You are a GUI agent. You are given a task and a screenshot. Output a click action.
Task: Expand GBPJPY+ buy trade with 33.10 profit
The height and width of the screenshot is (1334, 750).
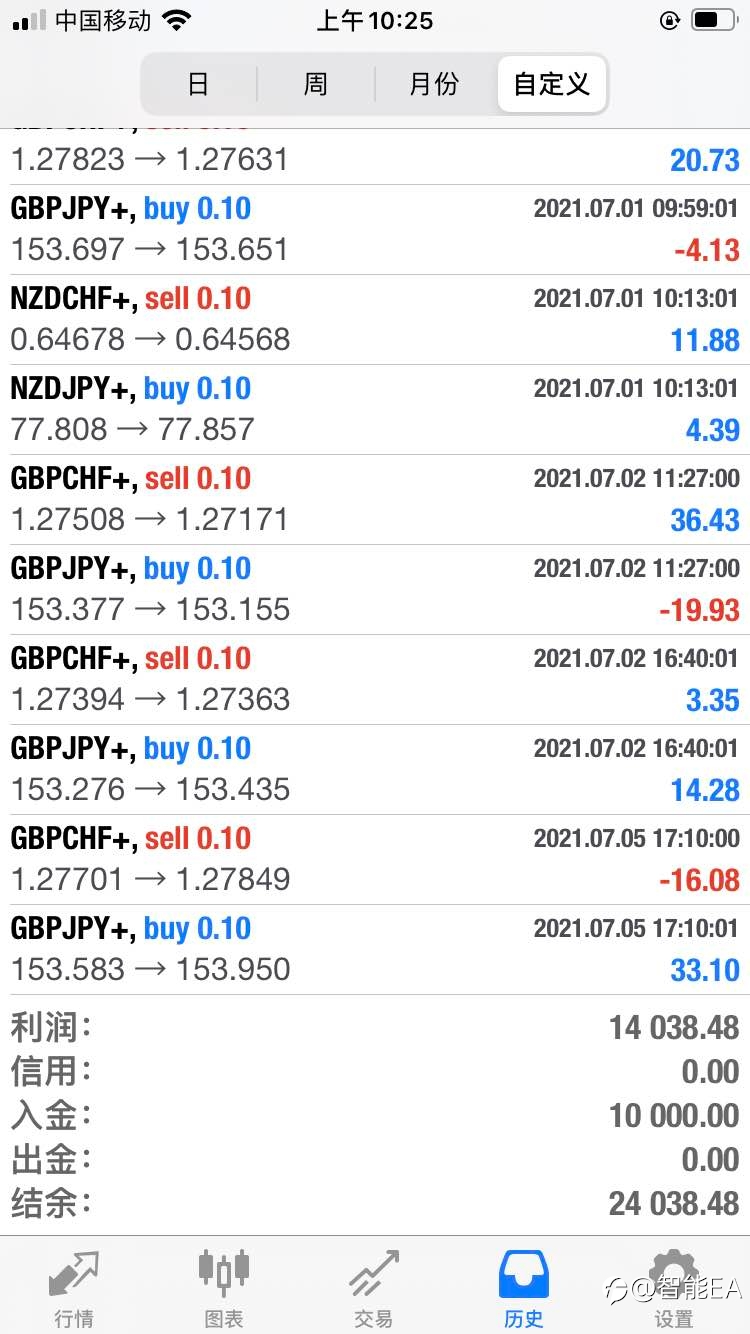[x=375, y=950]
